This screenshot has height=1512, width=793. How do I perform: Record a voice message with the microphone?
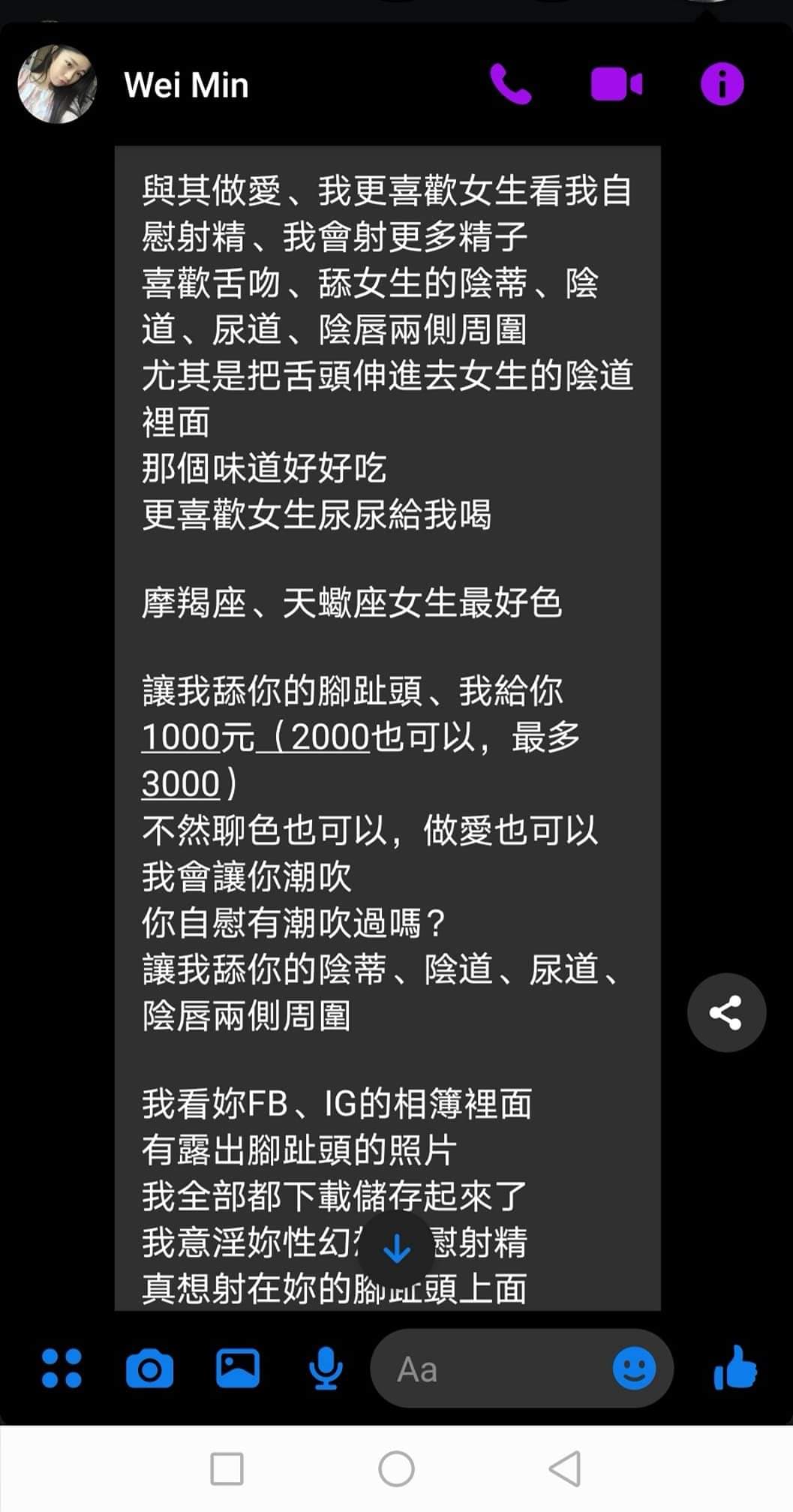pyautogui.click(x=325, y=1368)
